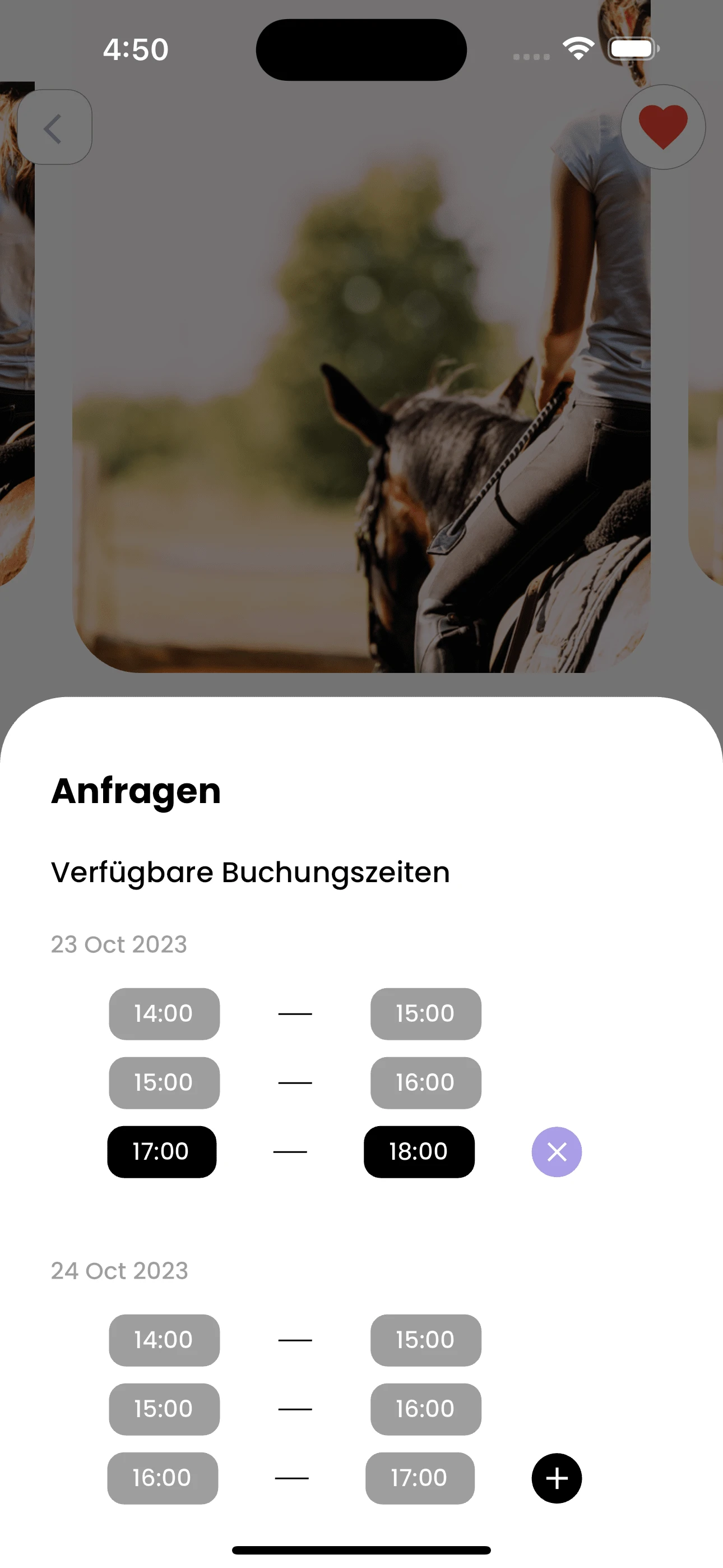Toggle the heart favorite icon
The width and height of the screenshot is (723, 1568).
(x=662, y=127)
